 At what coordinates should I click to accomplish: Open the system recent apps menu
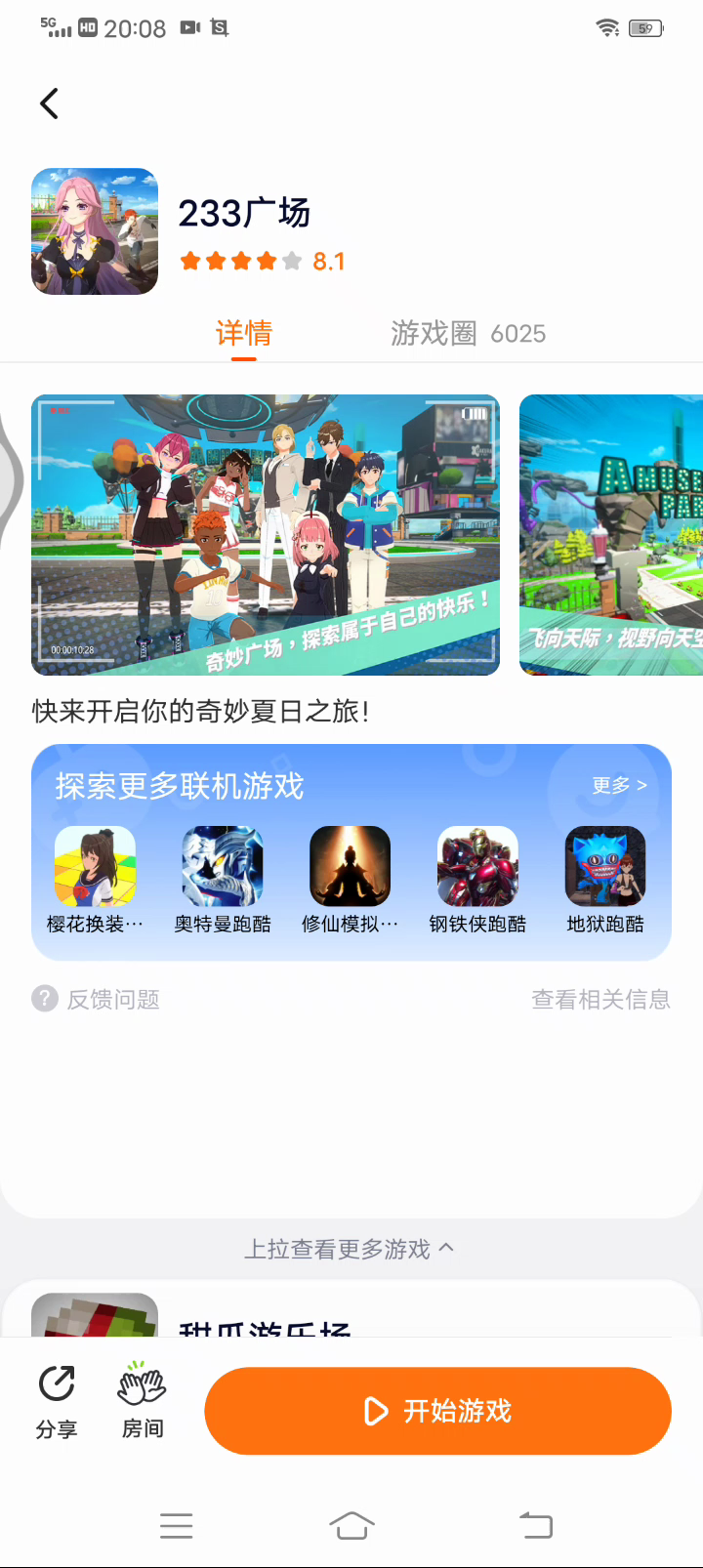(176, 1525)
